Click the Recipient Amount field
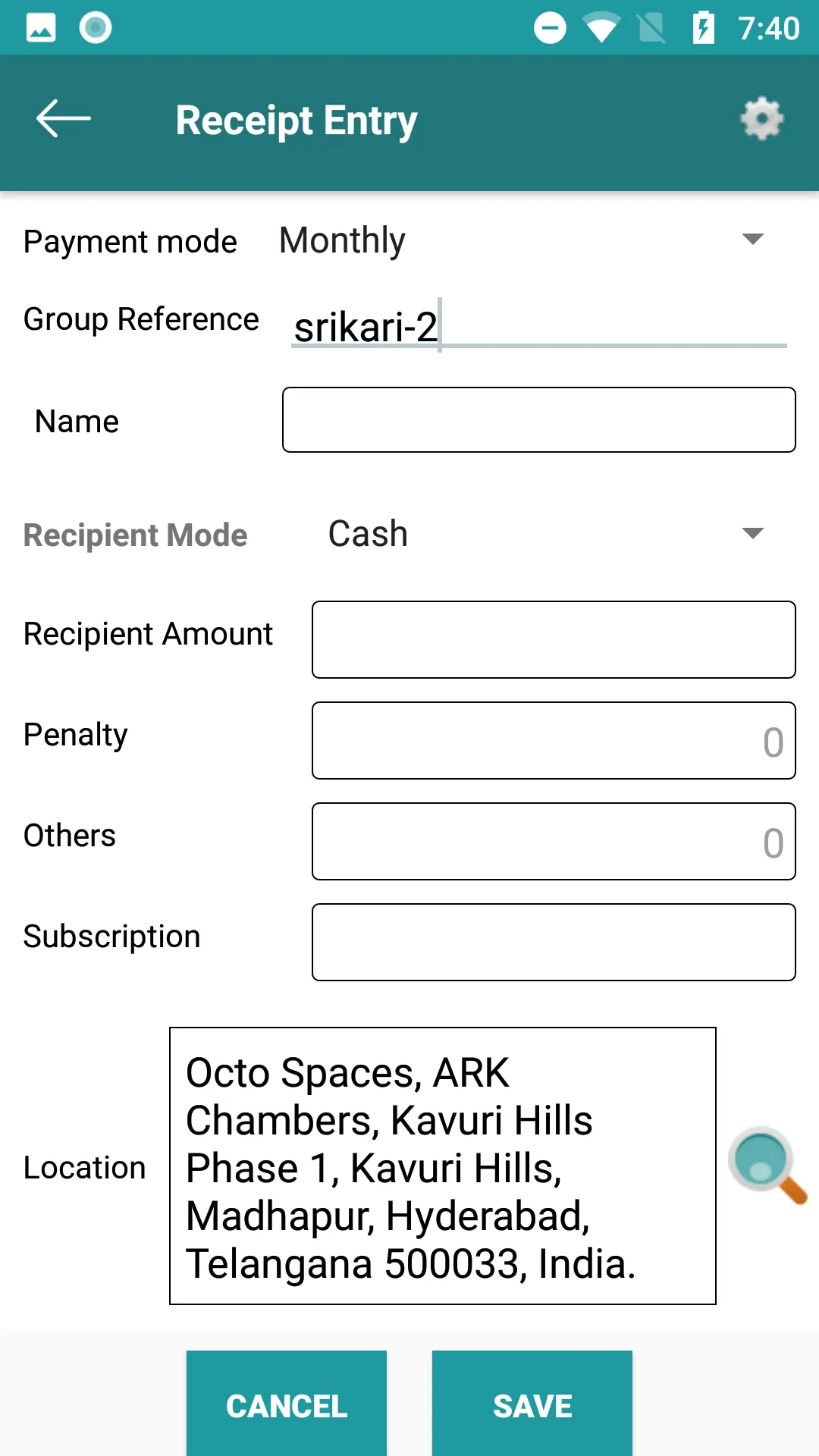The image size is (819, 1456). click(554, 639)
